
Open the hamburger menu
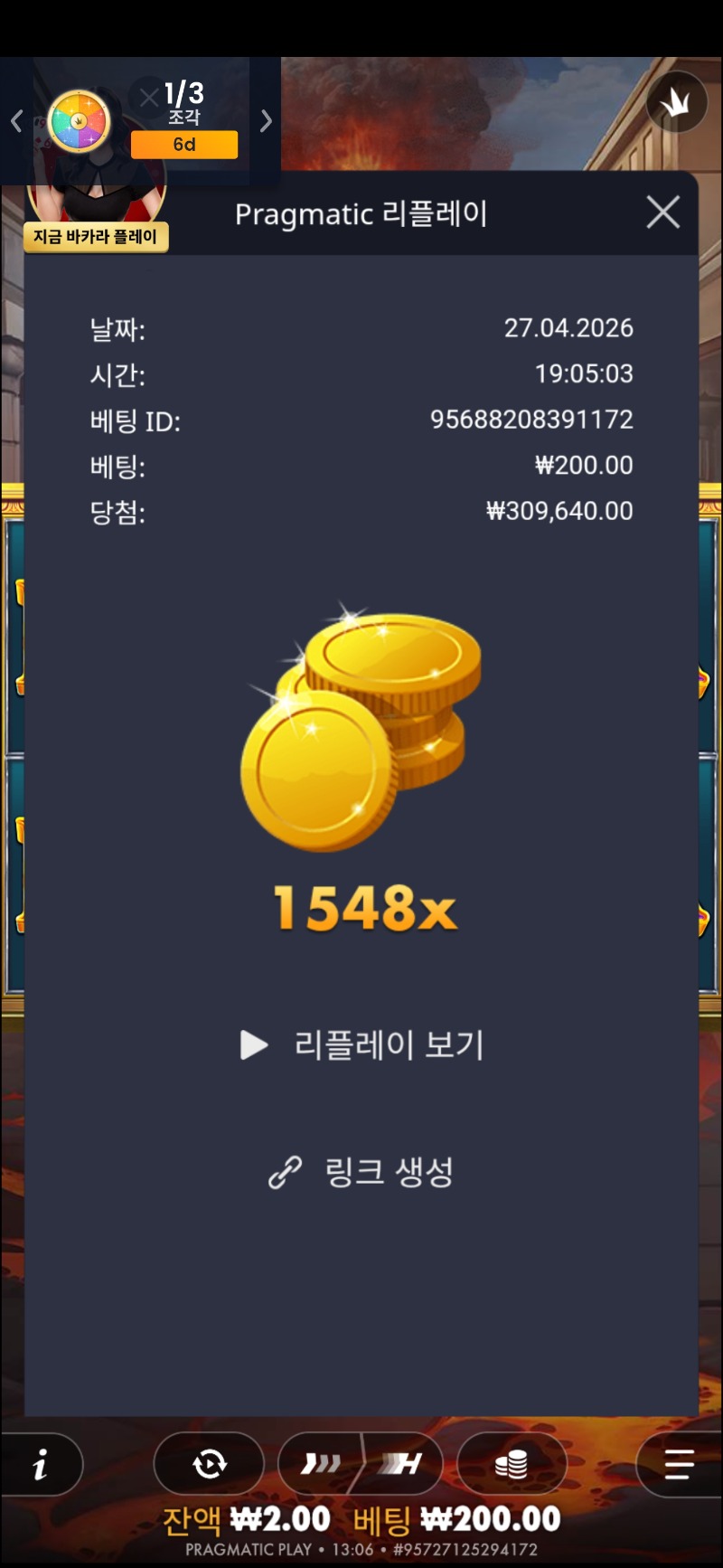tap(679, 1464)
